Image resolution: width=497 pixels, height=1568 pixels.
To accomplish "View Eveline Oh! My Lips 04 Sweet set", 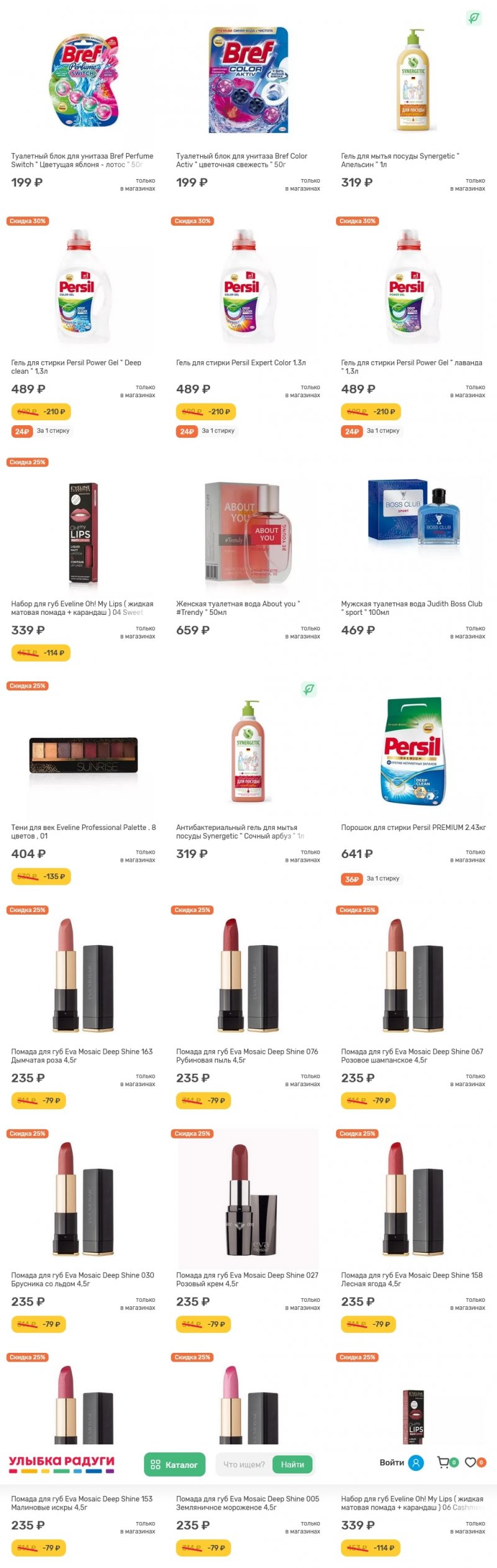I will 83,535.
